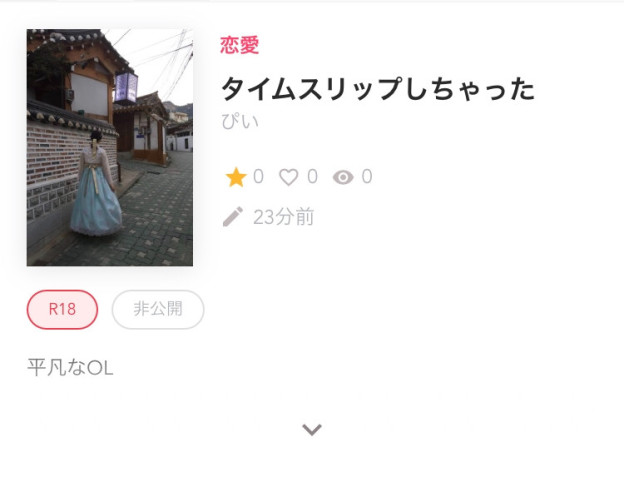Screen dimensions: 624x482
Task: Open the novel cover thumbnail
Action: point(109,147)
